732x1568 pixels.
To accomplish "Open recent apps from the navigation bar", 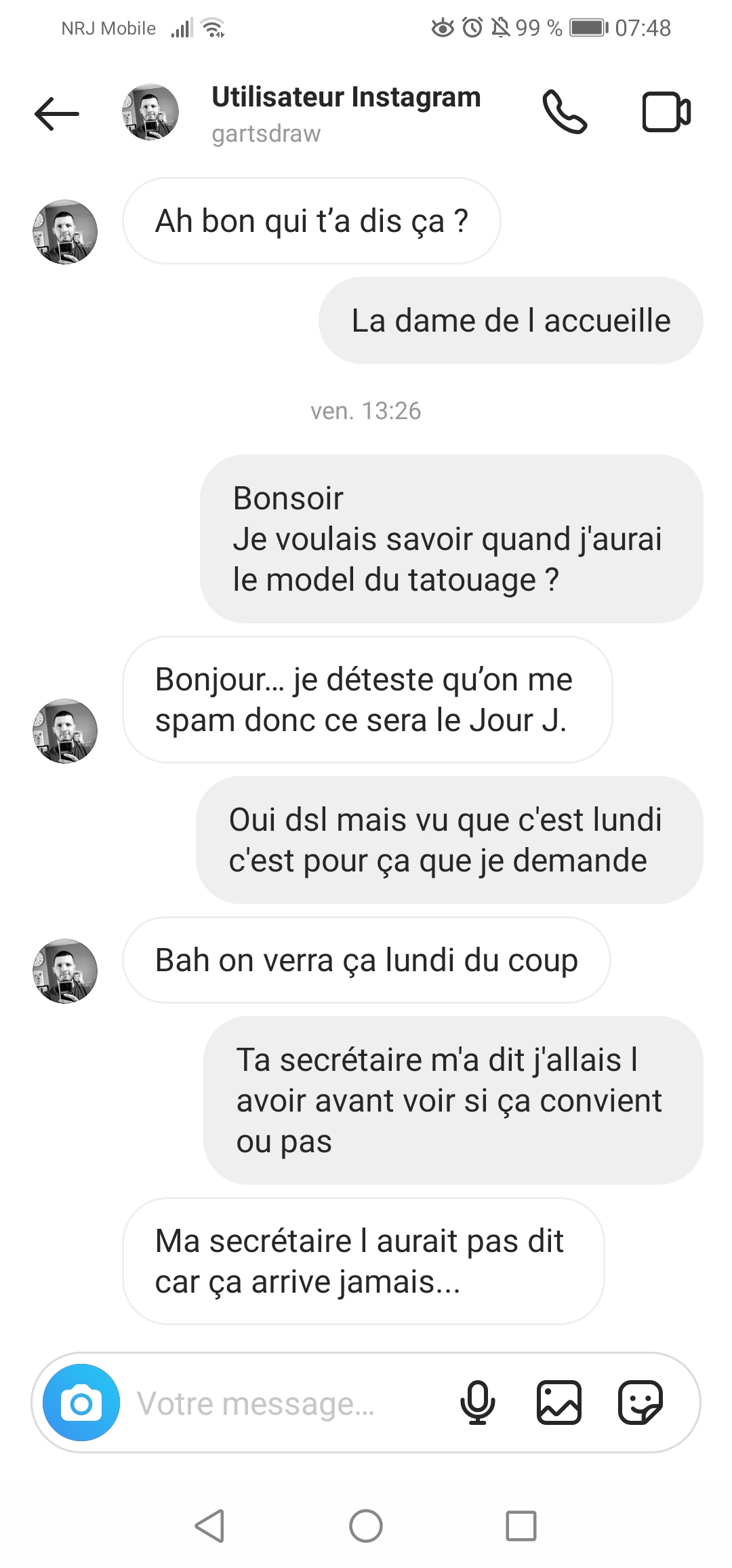I will [521, 1527].
